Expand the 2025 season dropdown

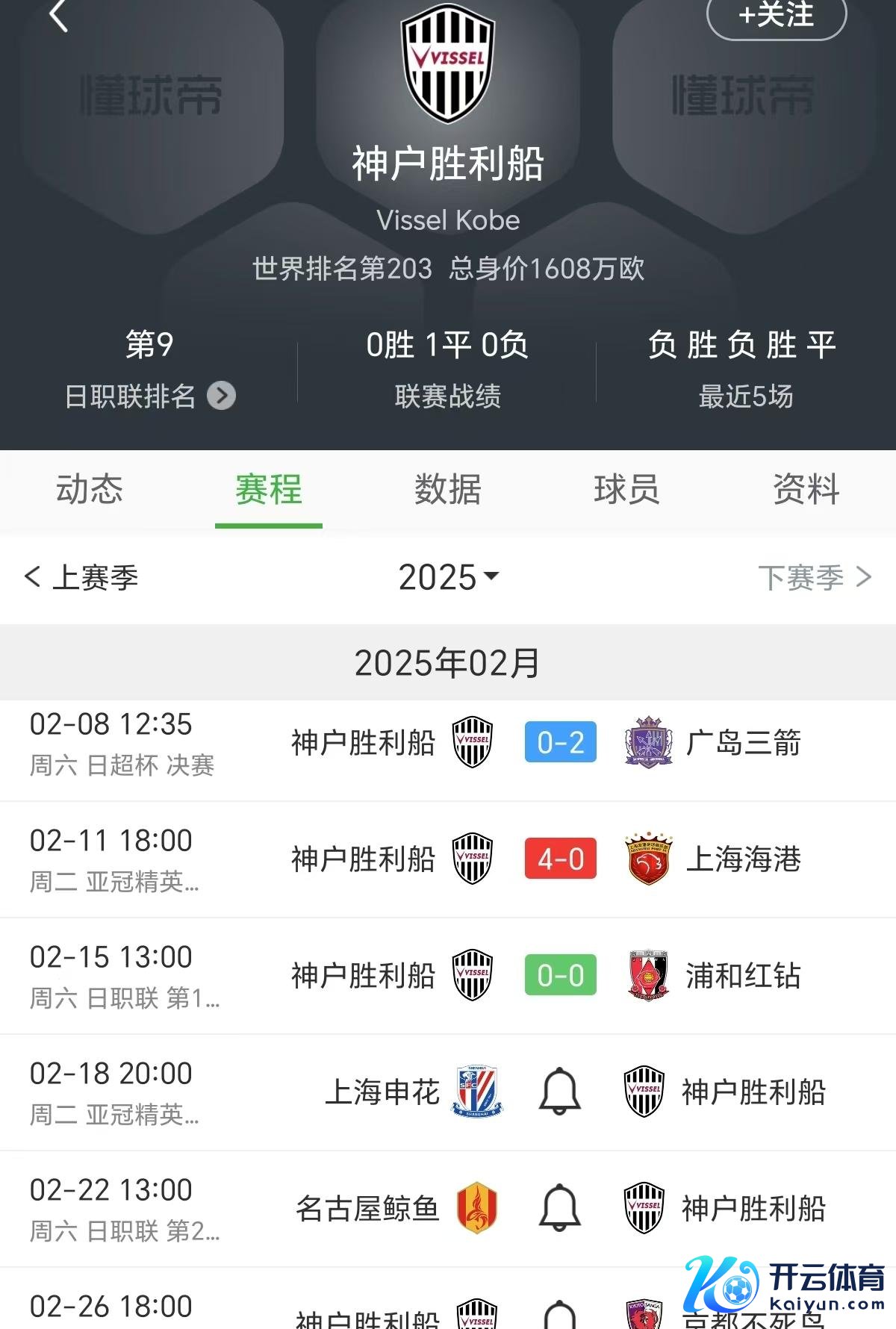point(448,577)
